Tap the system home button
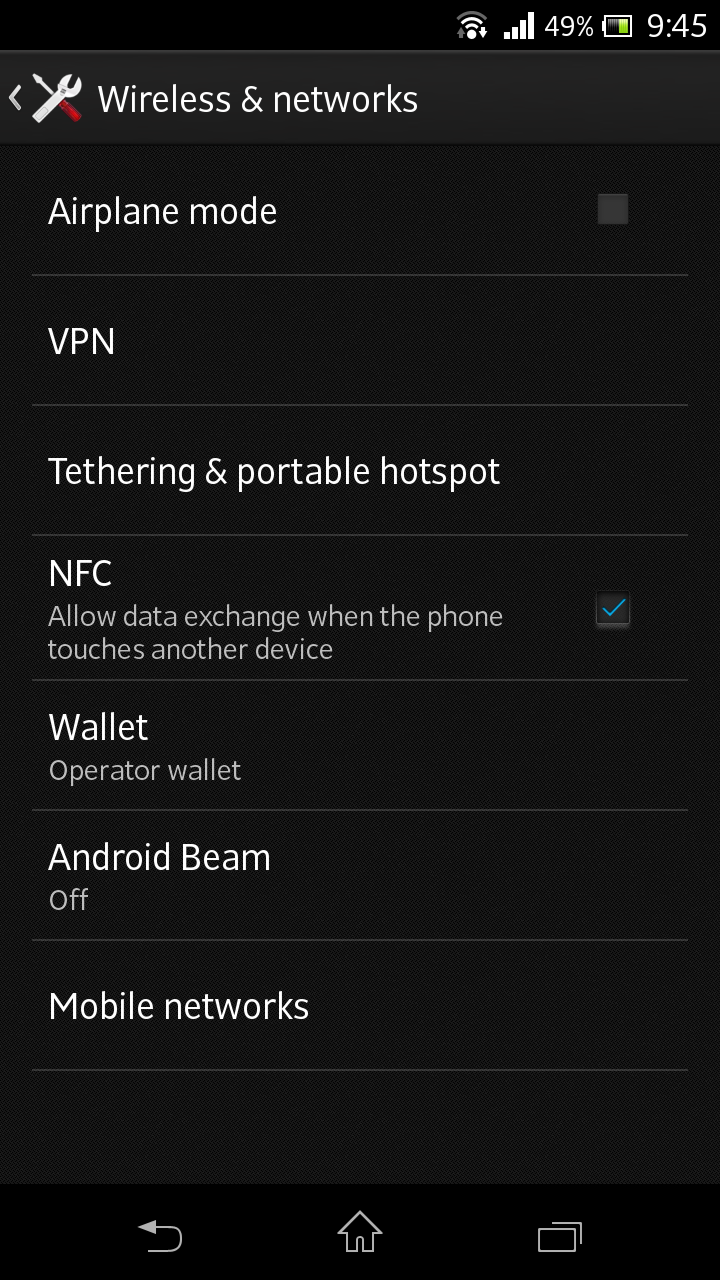Viewport: 720px width, 1280px height. (x=360, y=1232)
